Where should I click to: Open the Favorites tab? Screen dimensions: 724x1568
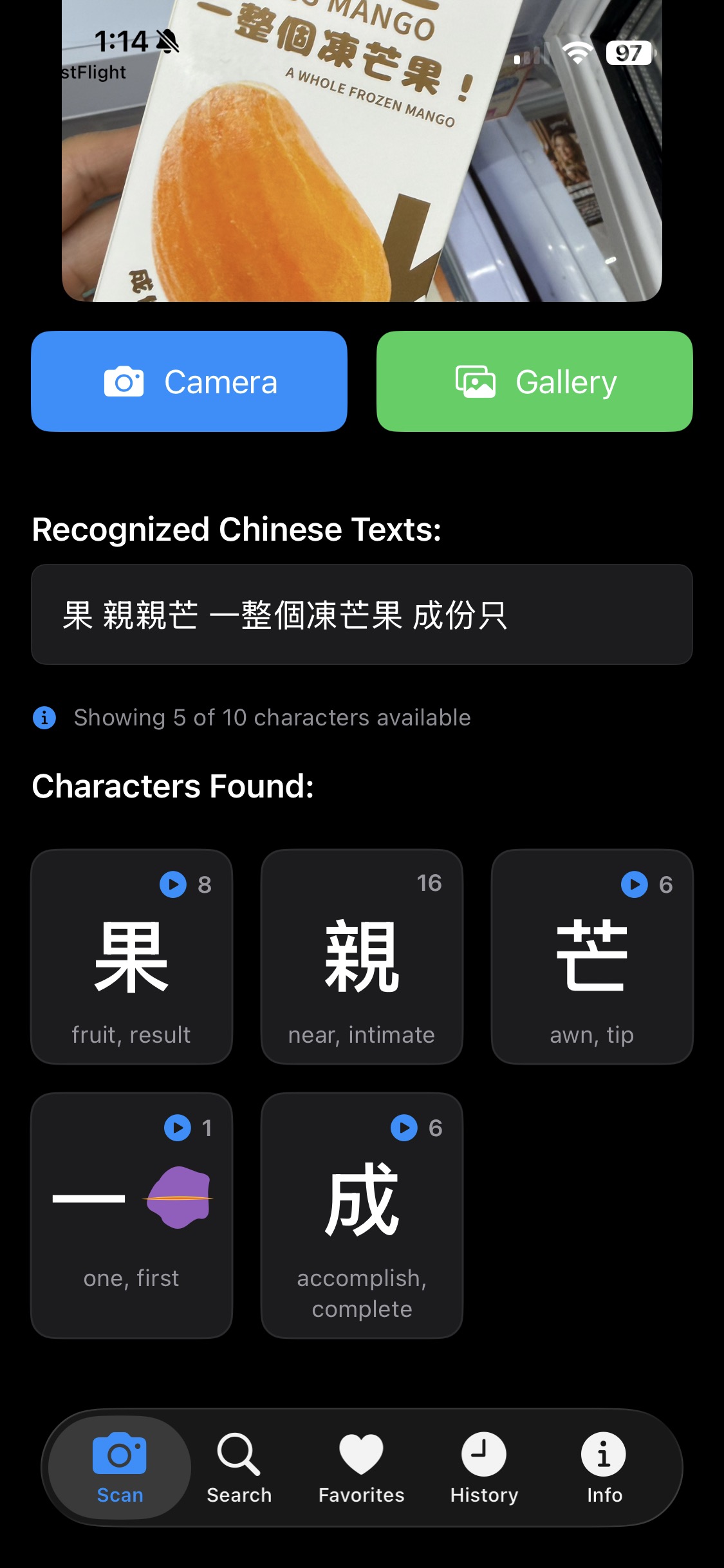(x=362, y=1468)
